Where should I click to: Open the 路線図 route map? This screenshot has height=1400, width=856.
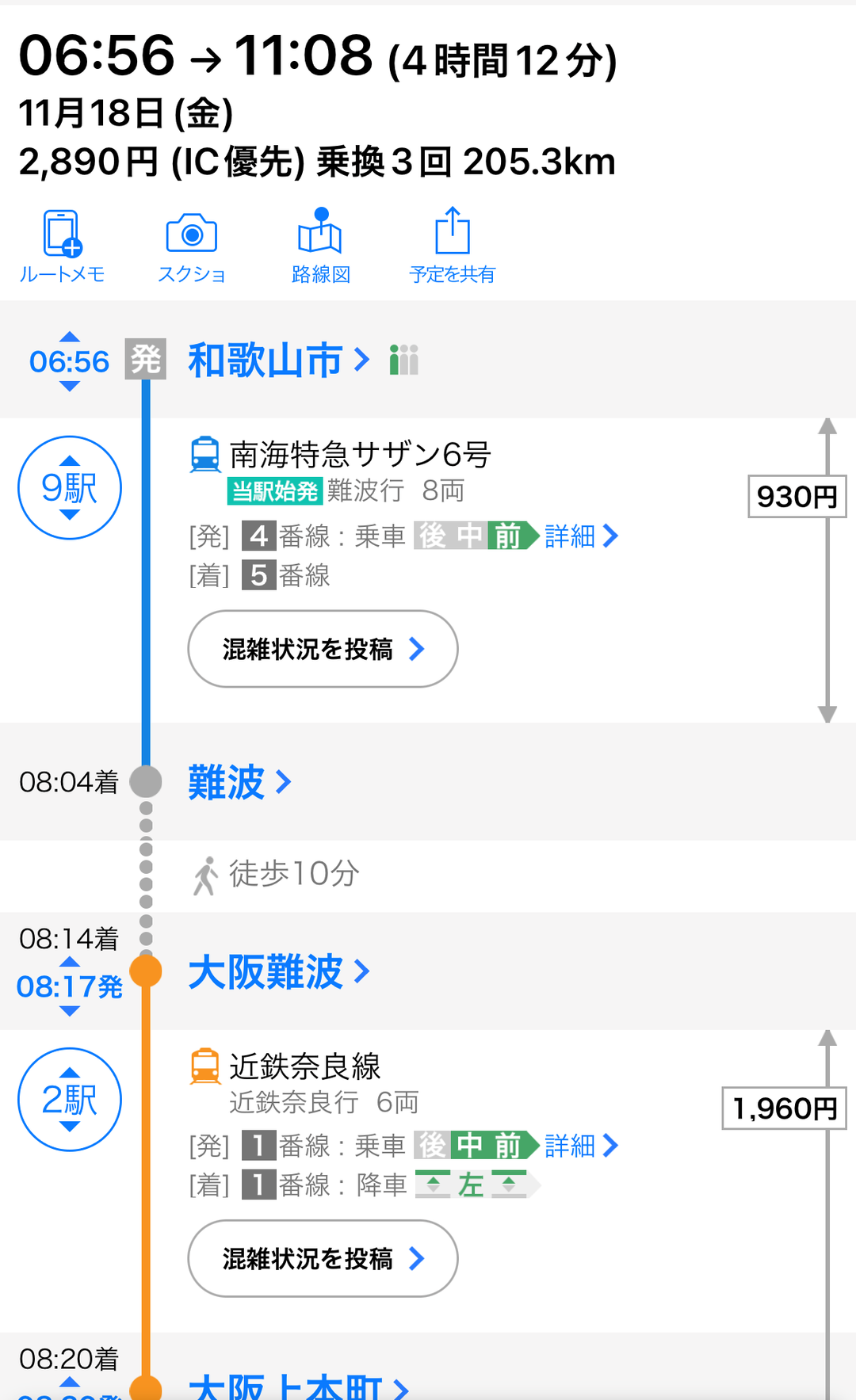320,246
